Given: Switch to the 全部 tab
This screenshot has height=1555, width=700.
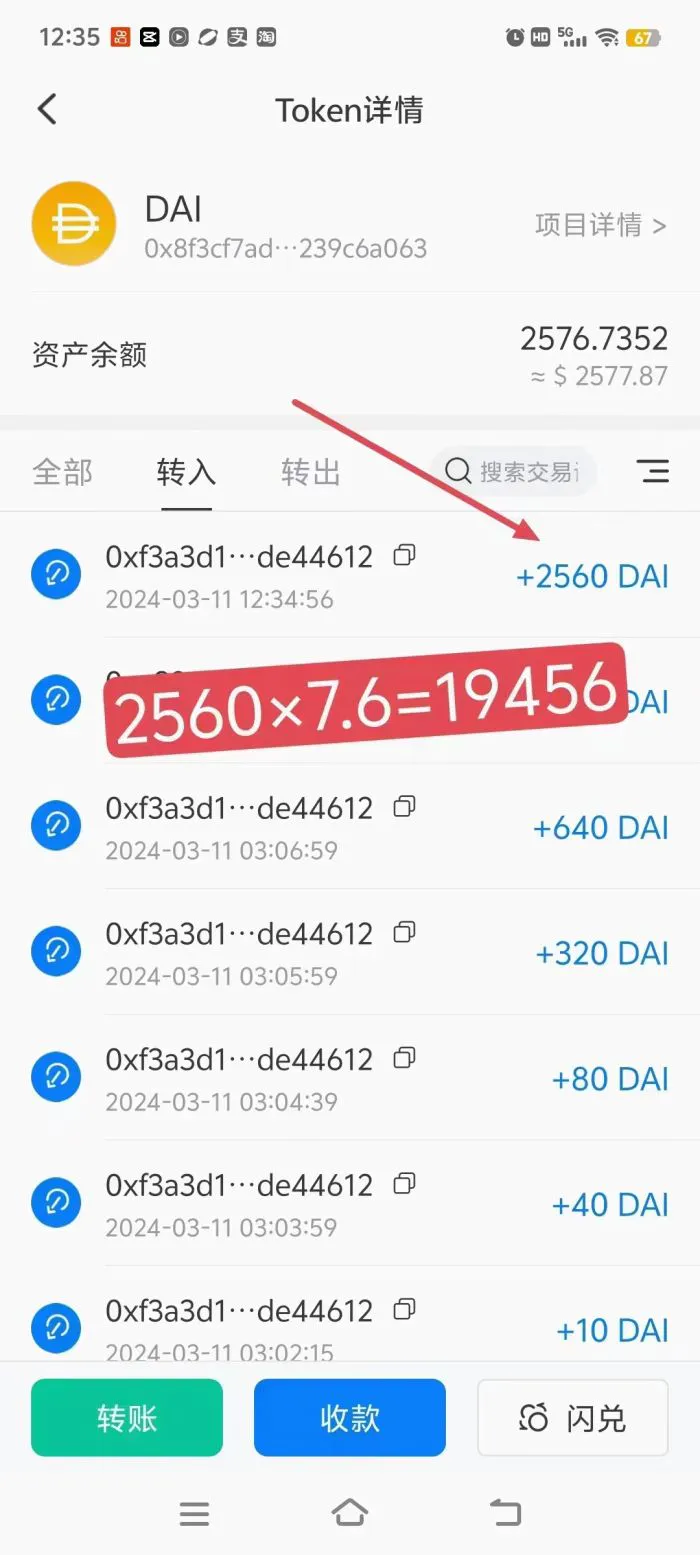Looking at the screenshot, I should pos(62,471).
